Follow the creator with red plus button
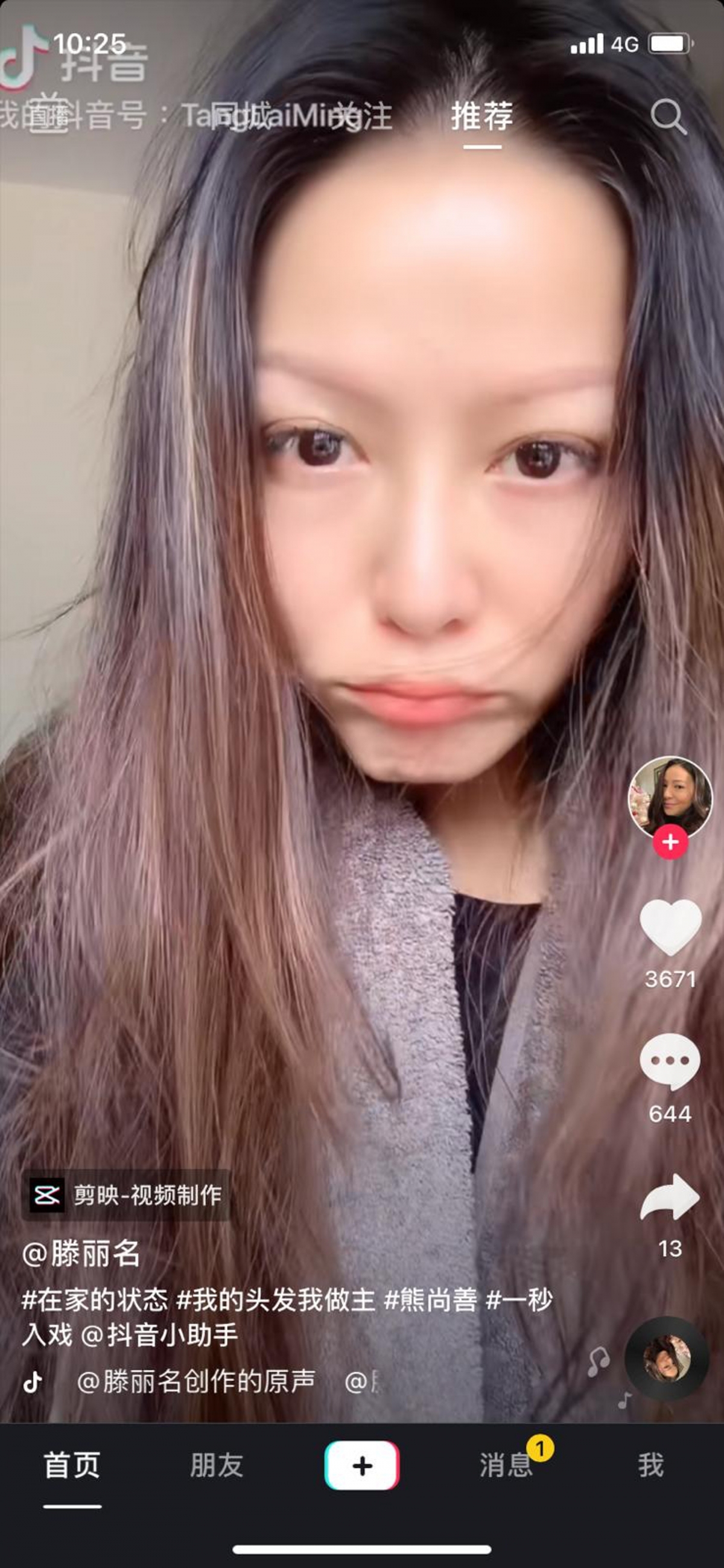724x1568 pixels. [670, 843]
